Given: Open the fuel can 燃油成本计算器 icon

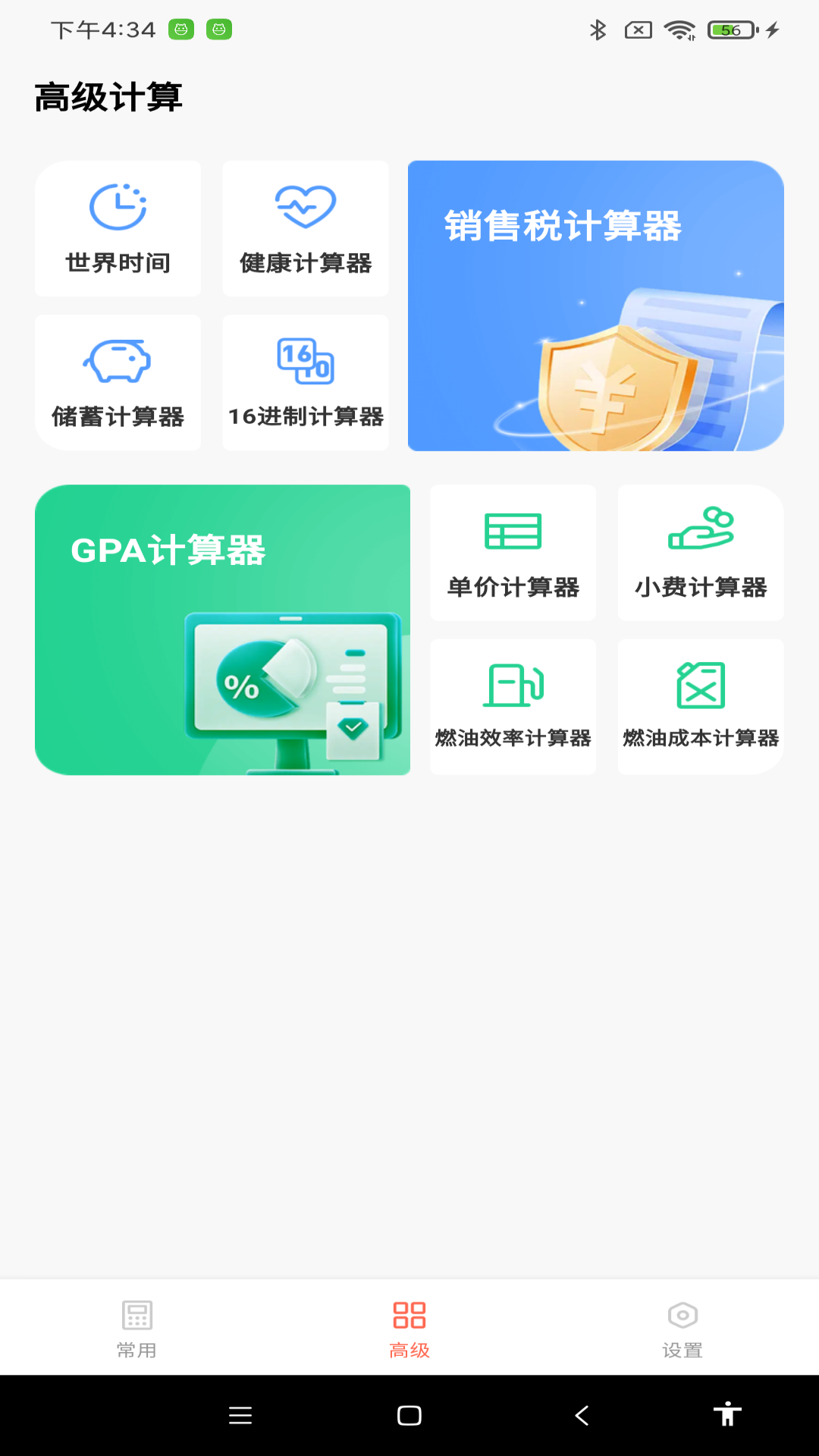Looking at the screenshot, I should [x=699, y=685].
